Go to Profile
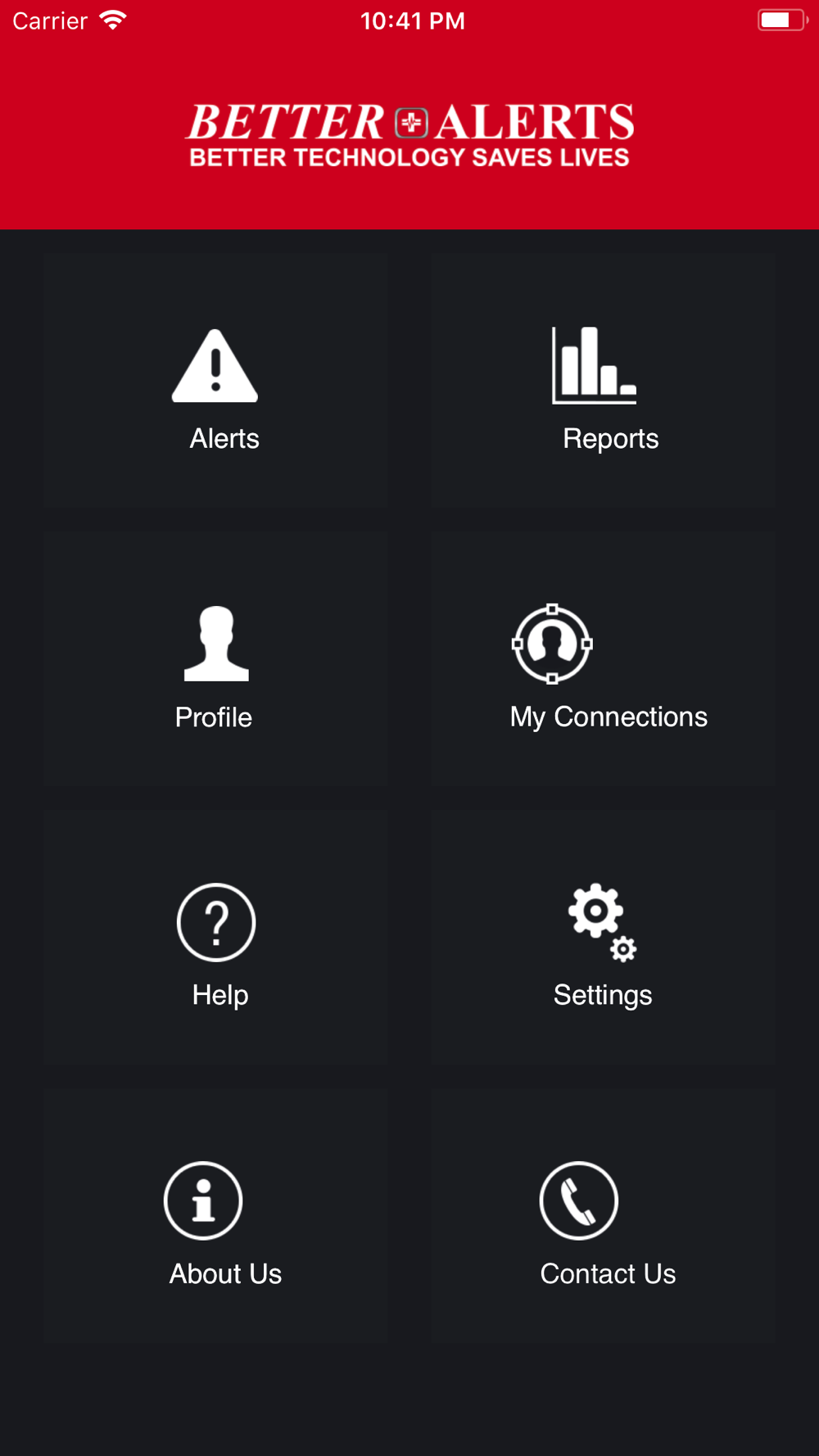The width and height of the screenshot is (819, 1456). 215,659
